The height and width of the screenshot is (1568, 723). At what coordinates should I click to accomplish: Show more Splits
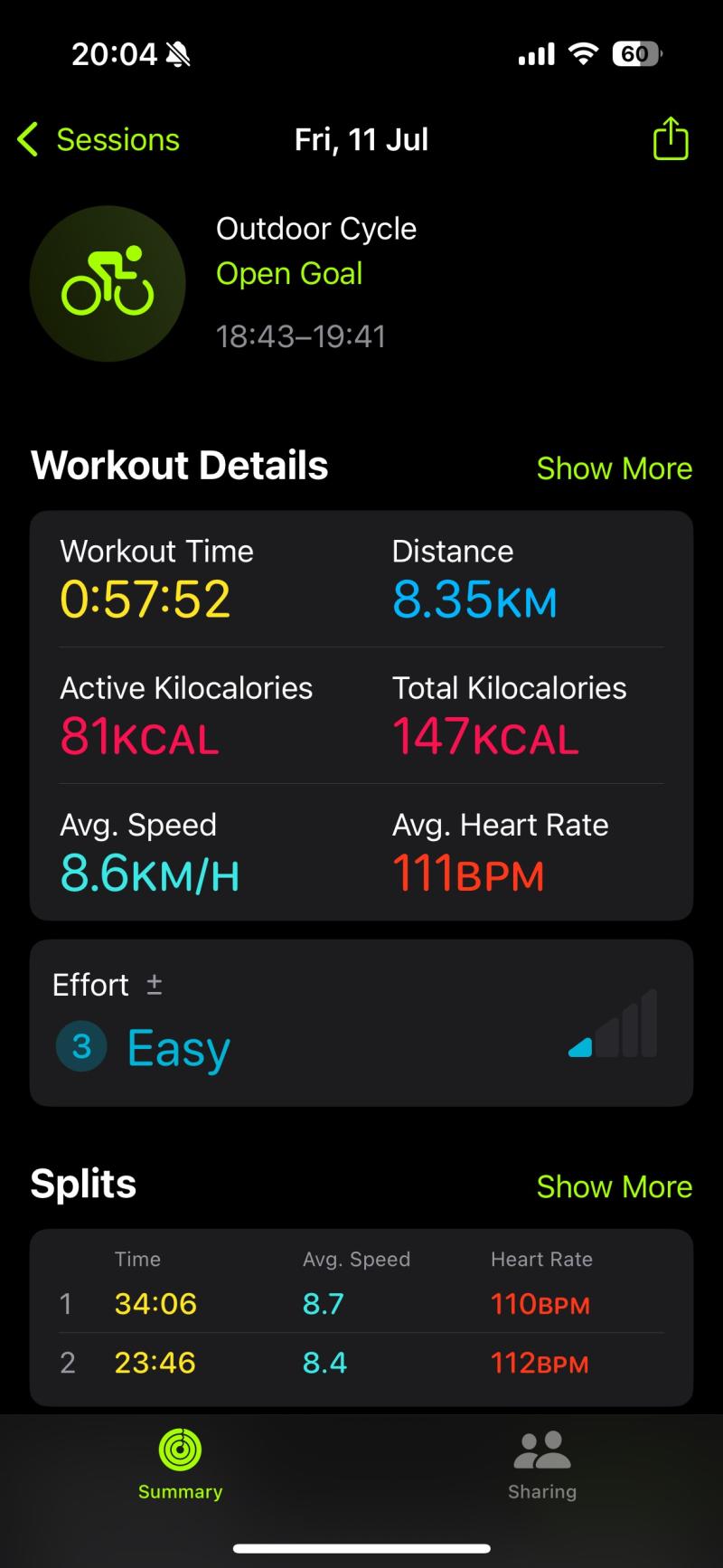615,1186
